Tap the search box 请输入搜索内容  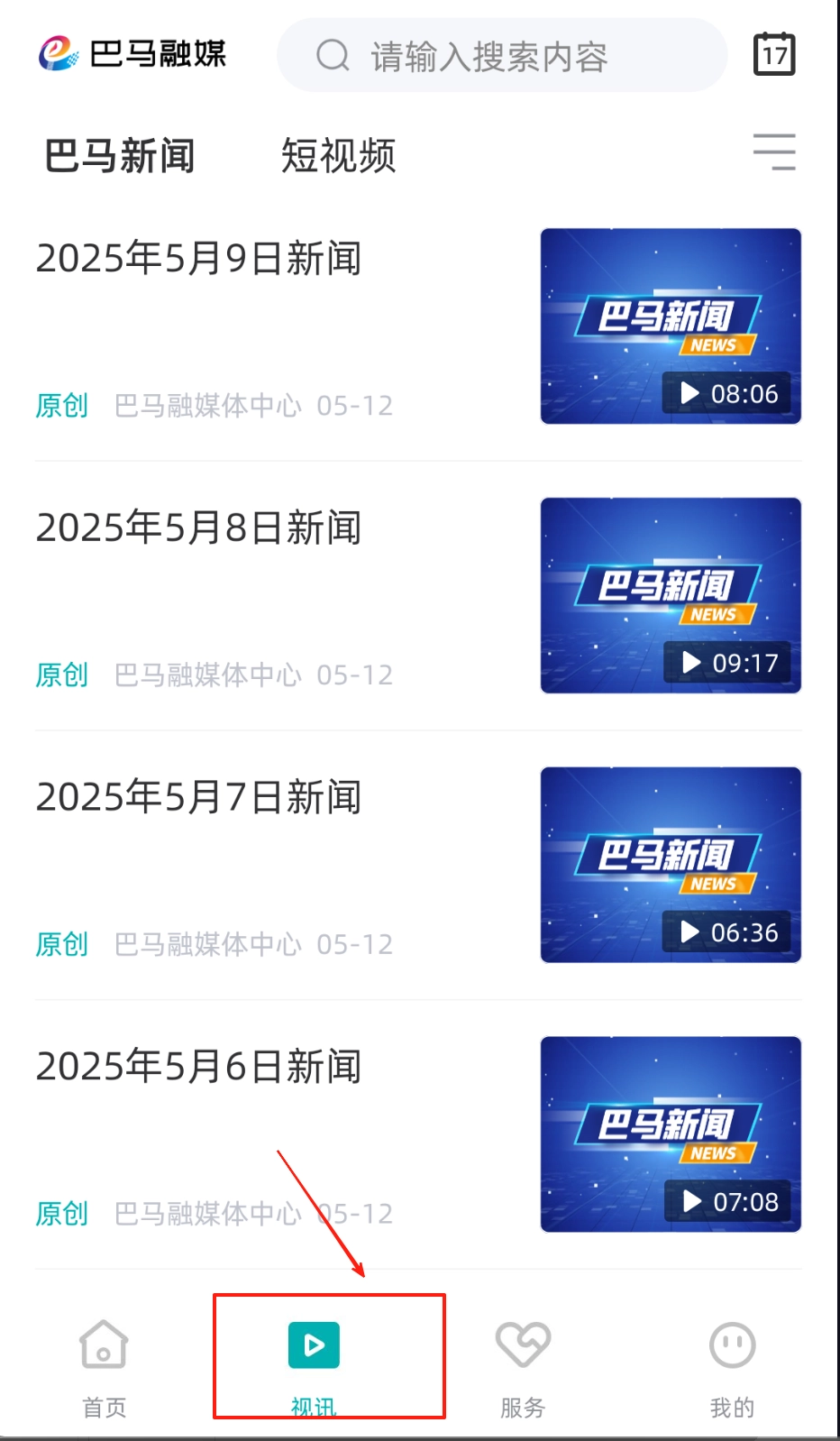tap(501, 56)
